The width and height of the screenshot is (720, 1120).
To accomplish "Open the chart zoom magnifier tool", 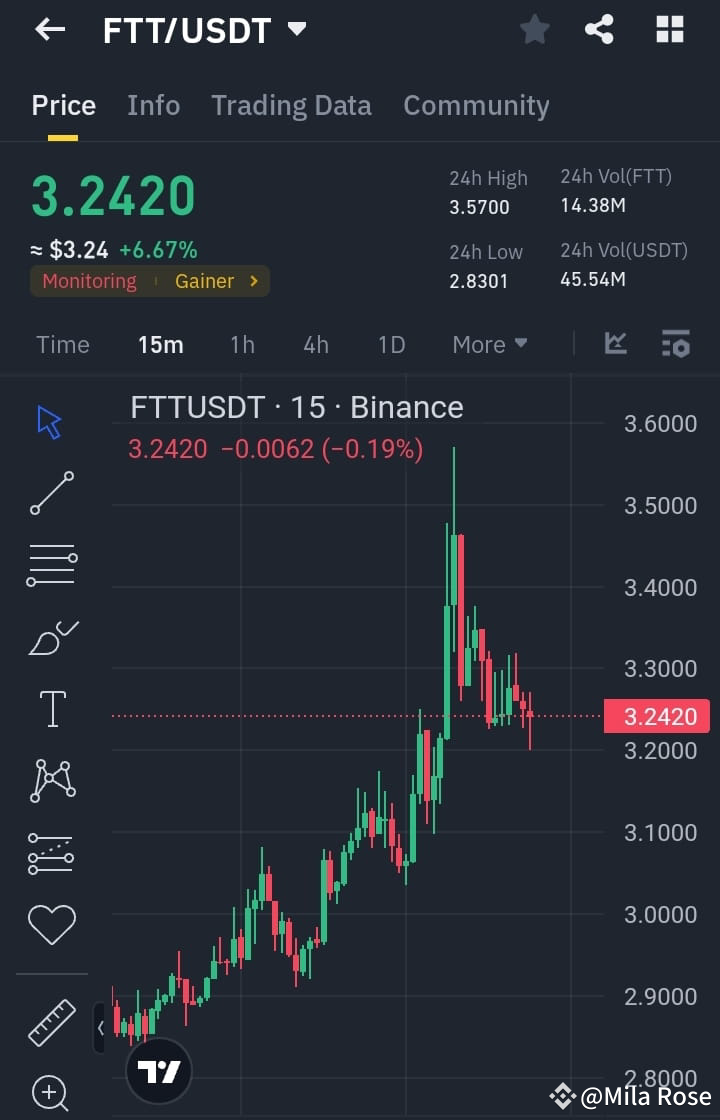I will tap(51, 1093).
